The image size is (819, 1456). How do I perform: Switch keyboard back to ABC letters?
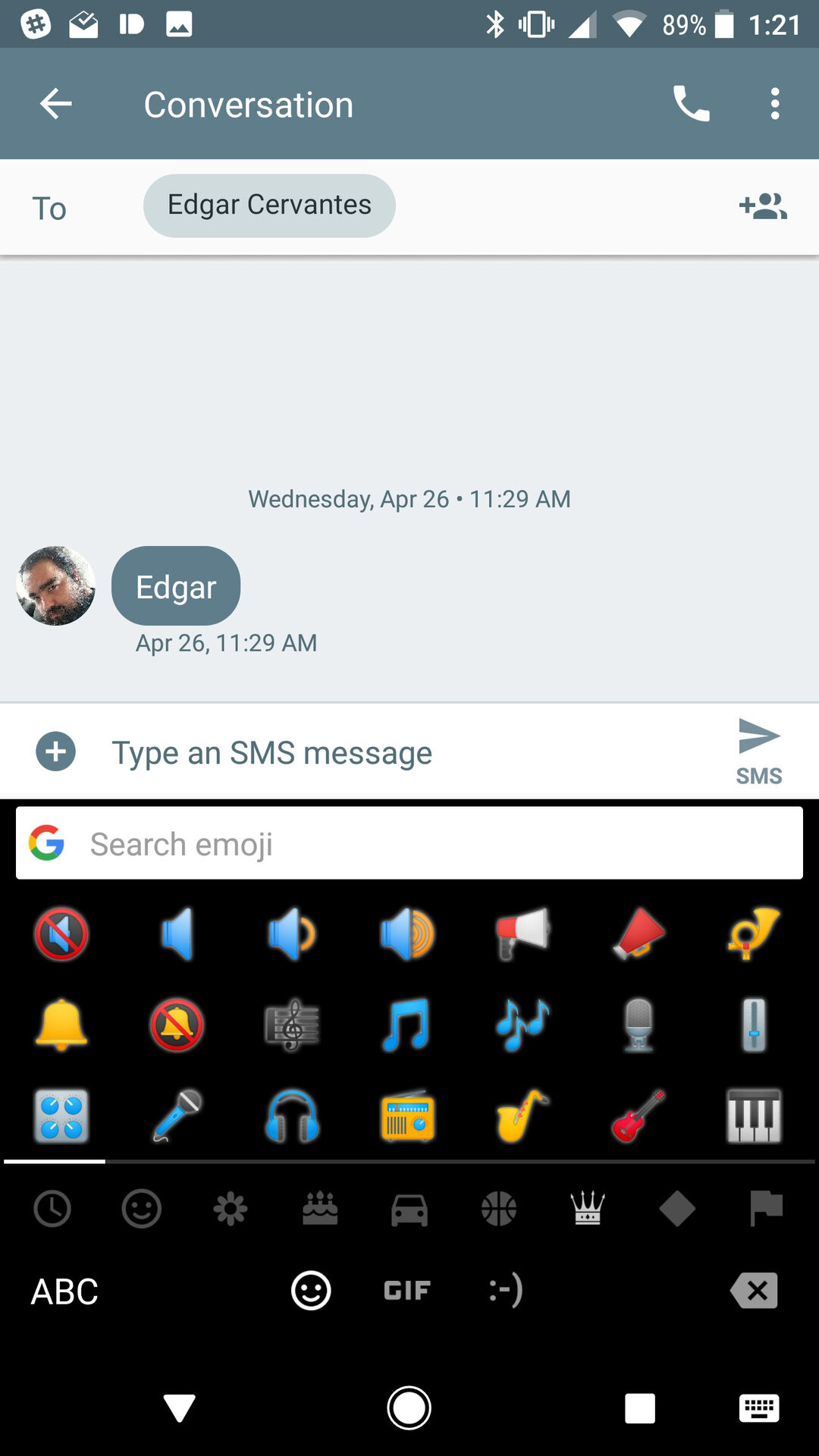pos(64,1291)
